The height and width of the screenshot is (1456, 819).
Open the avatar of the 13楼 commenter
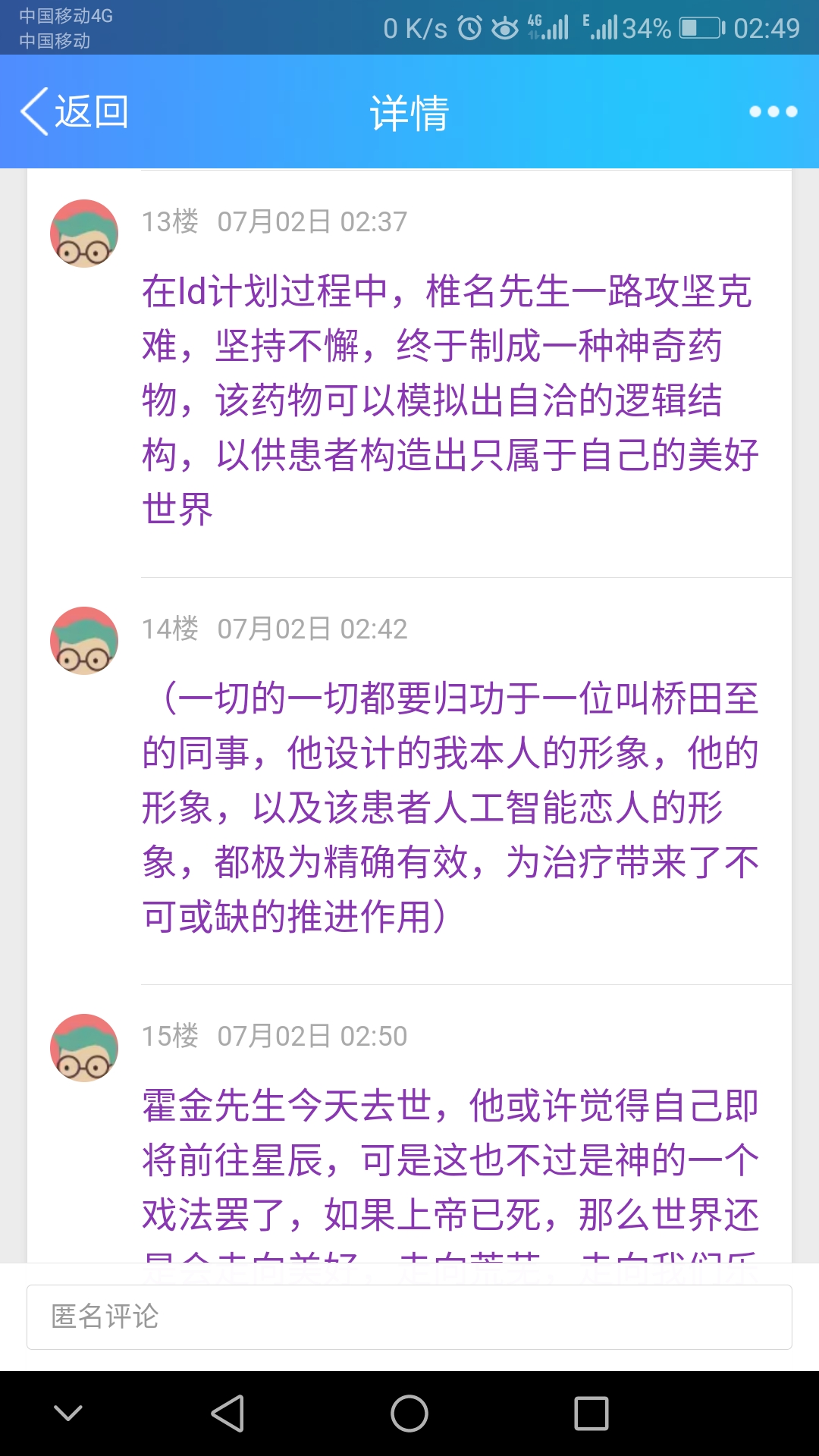point(84,234)
